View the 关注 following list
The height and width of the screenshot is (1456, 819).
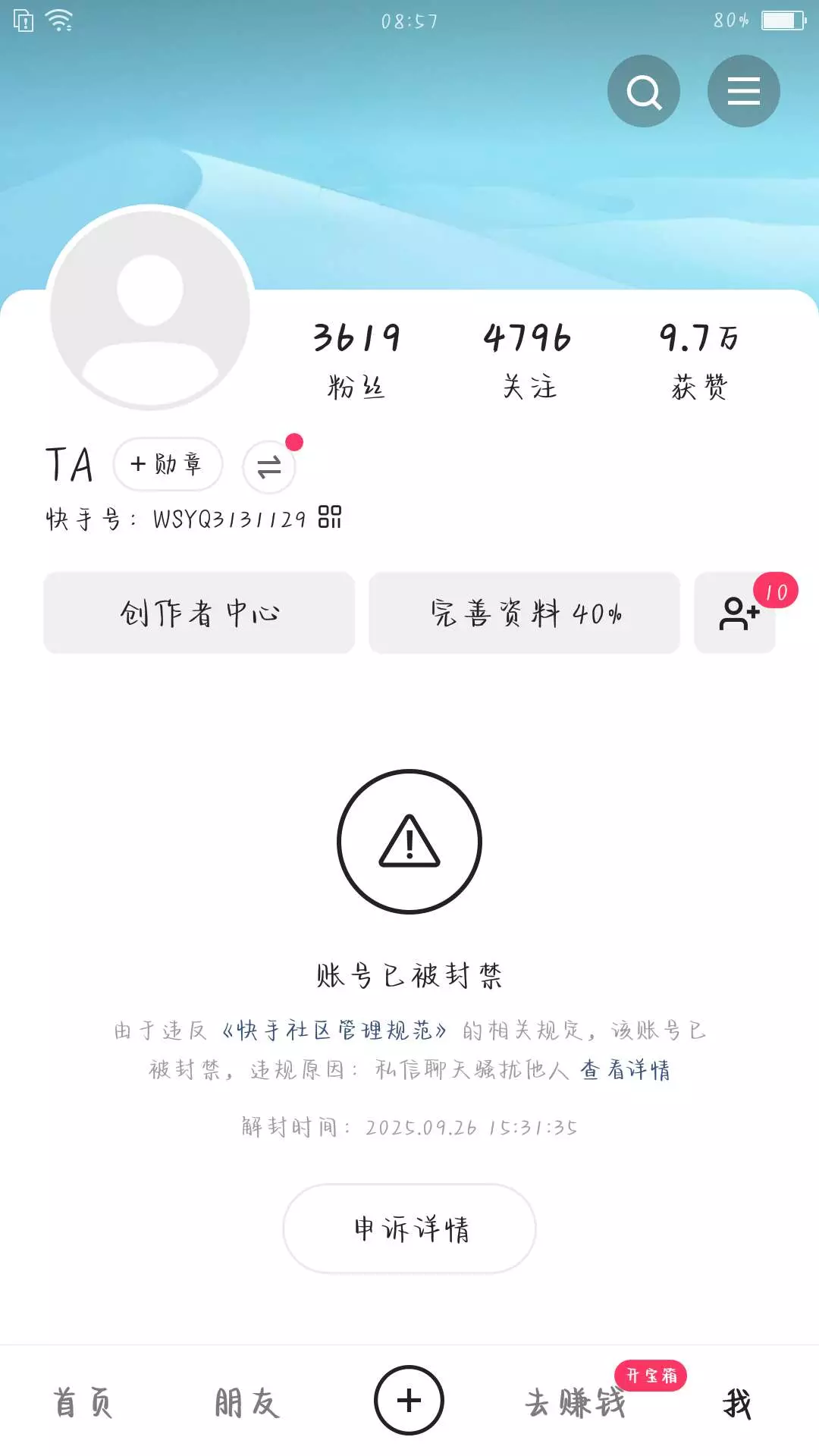[529, 360]
